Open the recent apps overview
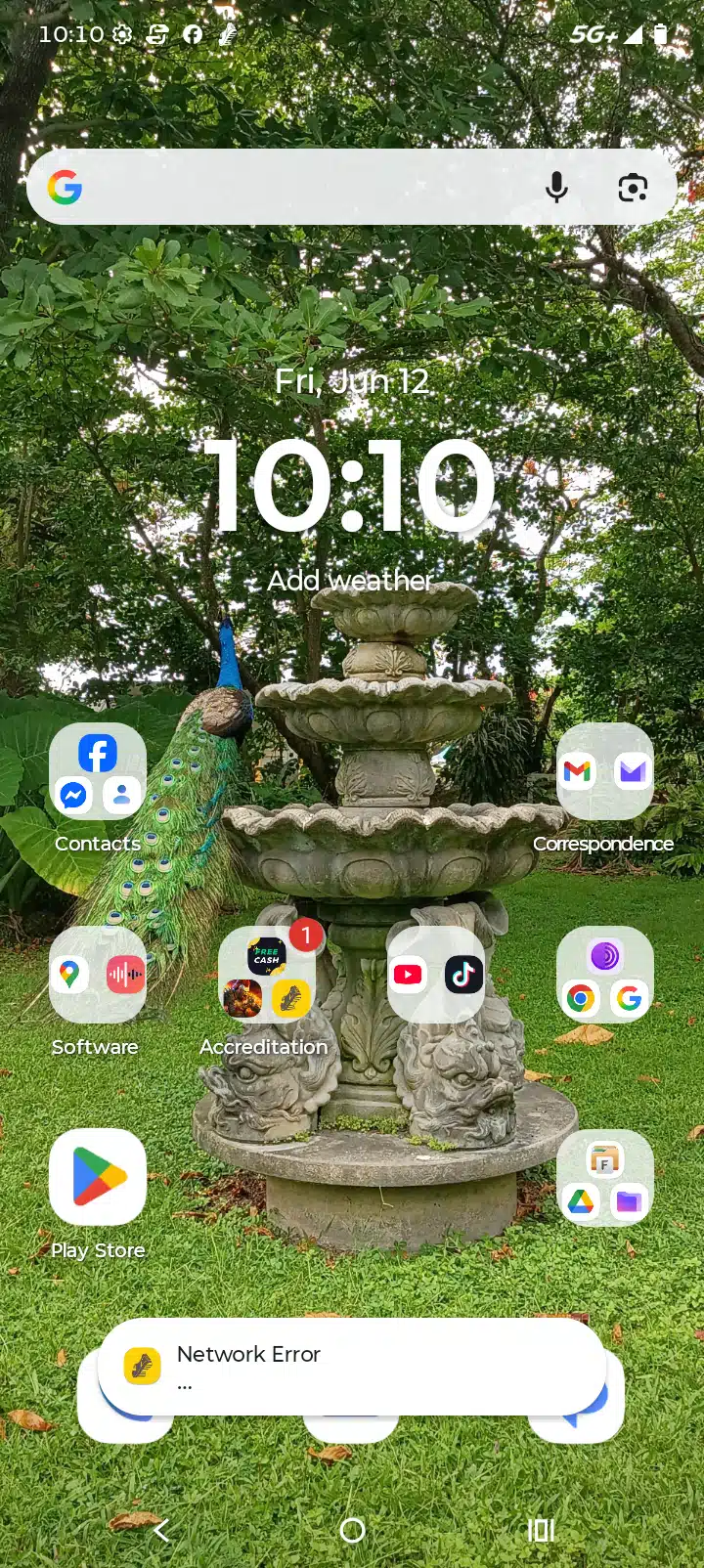The width and height of the screenshot is (704, 1568). (541, 1530)
